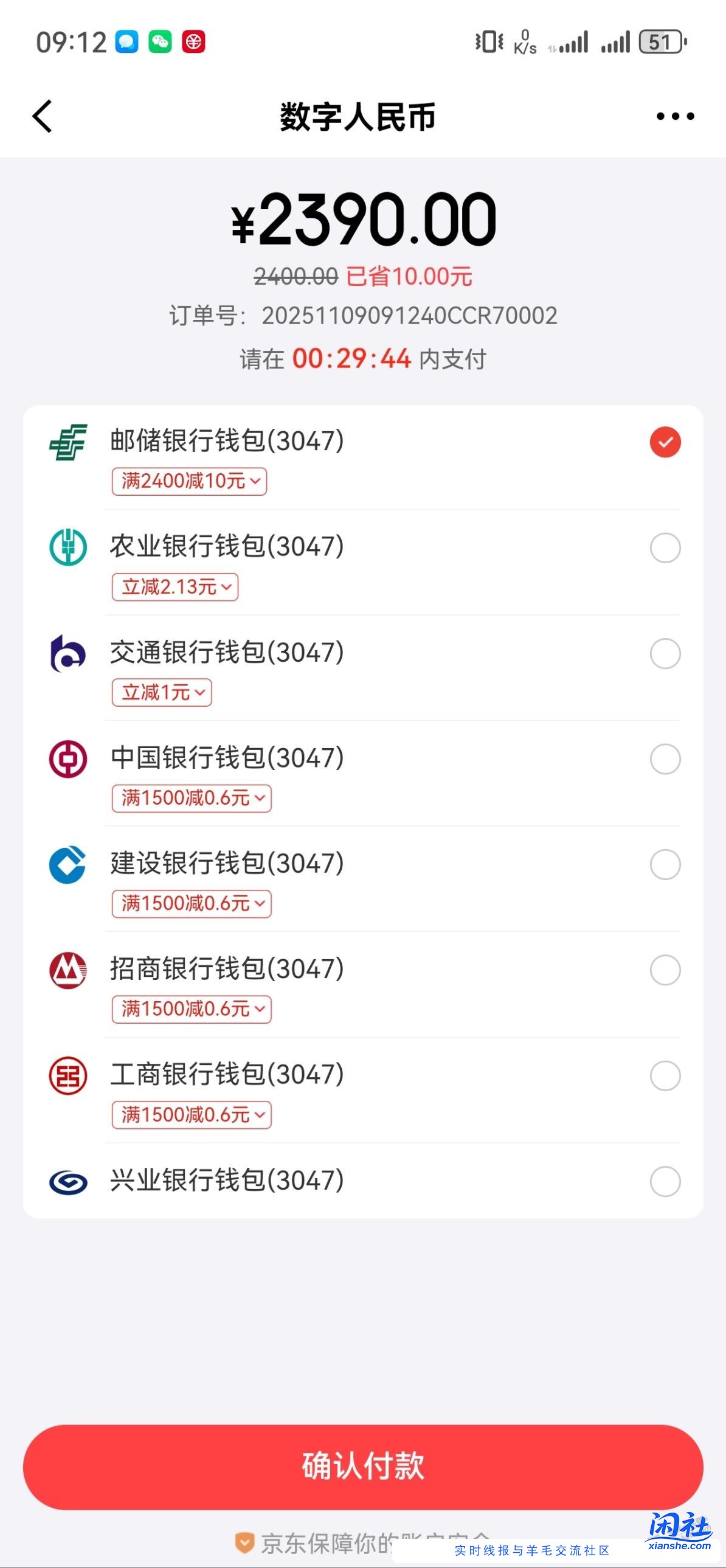The height and width of the screenshot is (1568, 726).
Task: Select the 农业银行钱包 radio button
Action: coord(665,547)
